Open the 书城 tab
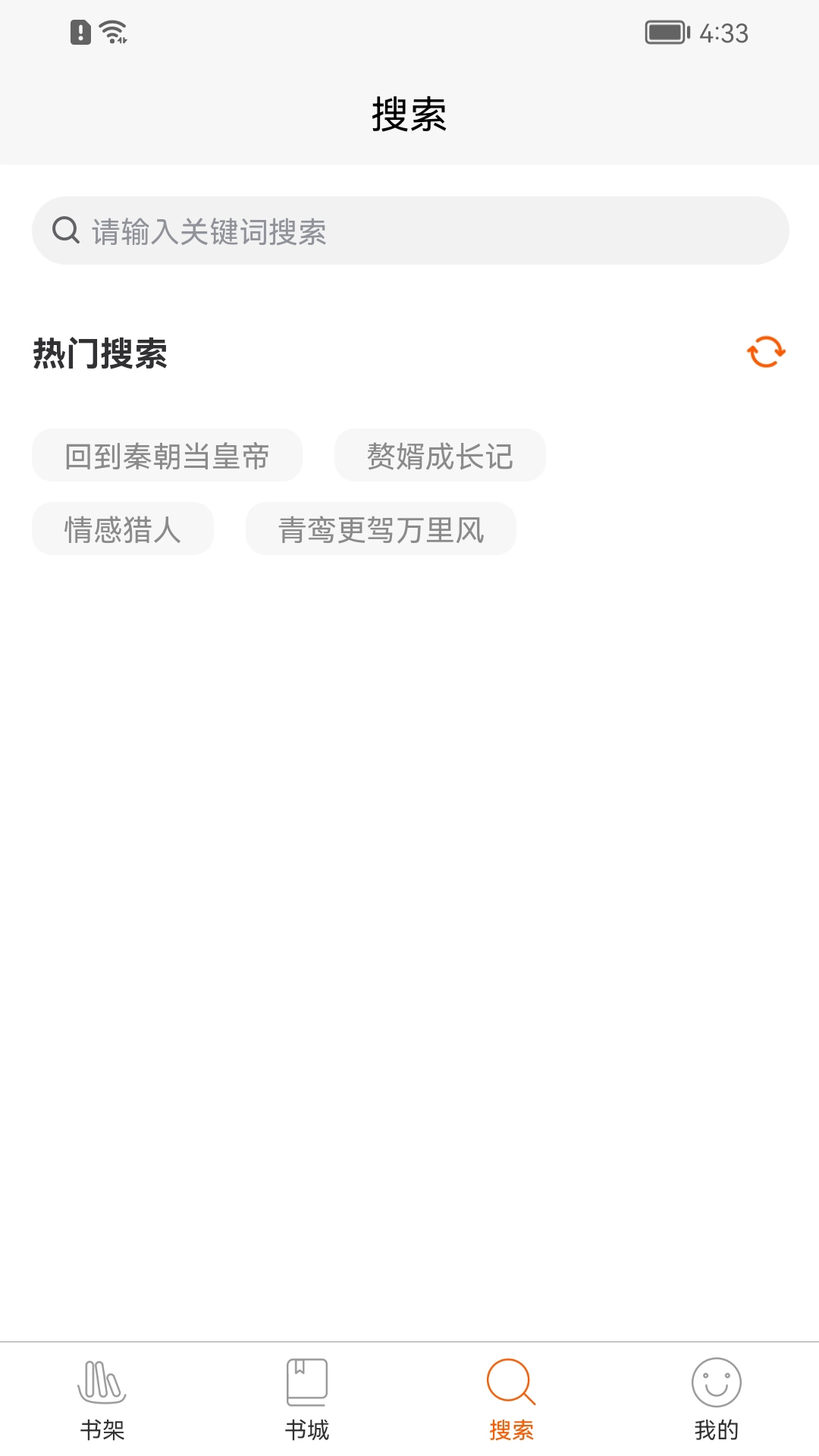Image resolution: width=819 pixels, height=1456 pixels. point(307,1399)
